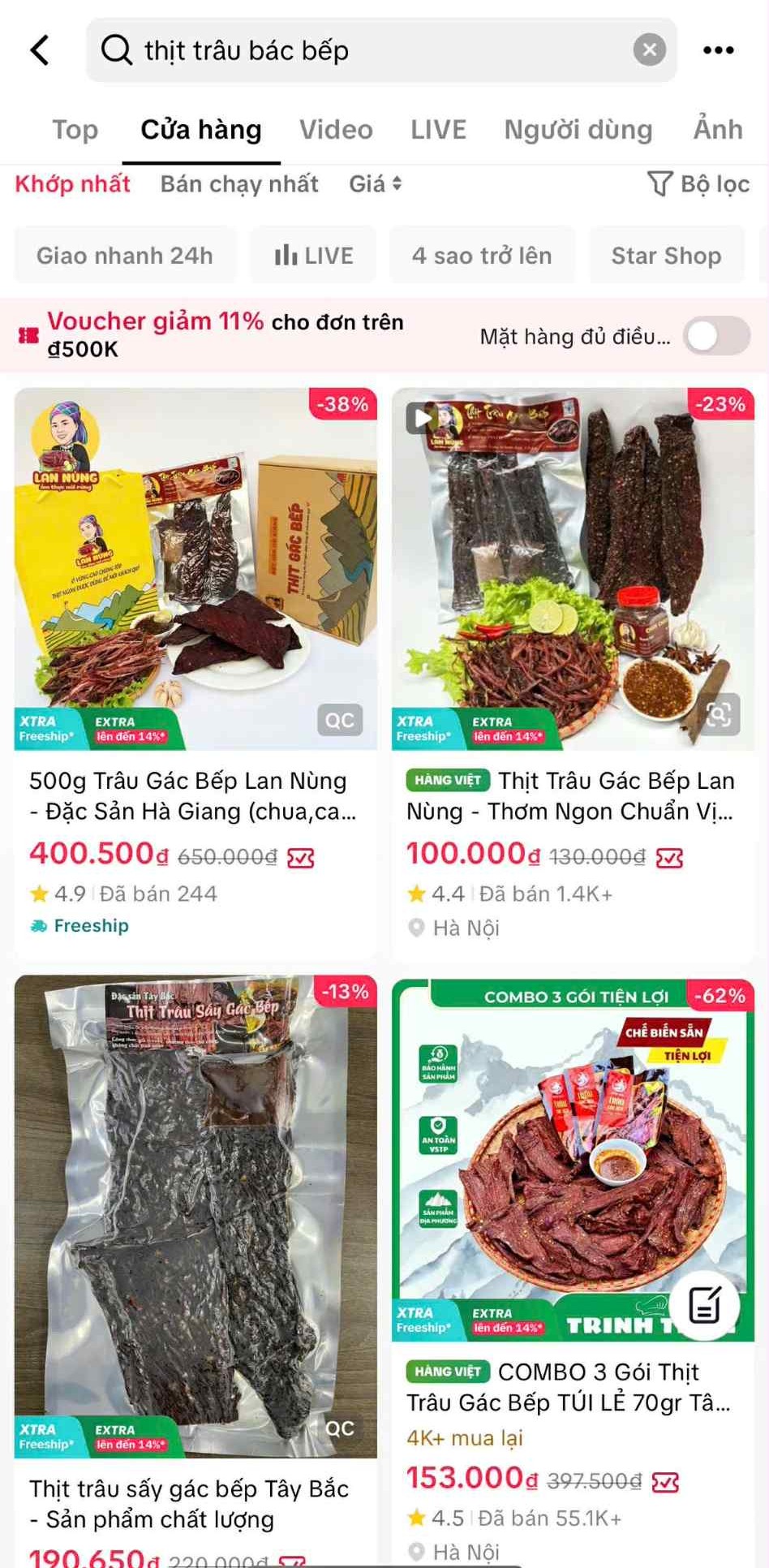Toggle the Mặt hàng đủ điều kiện switch
The width and height of the screenshot is (769, 1568).
pos(716,336)
